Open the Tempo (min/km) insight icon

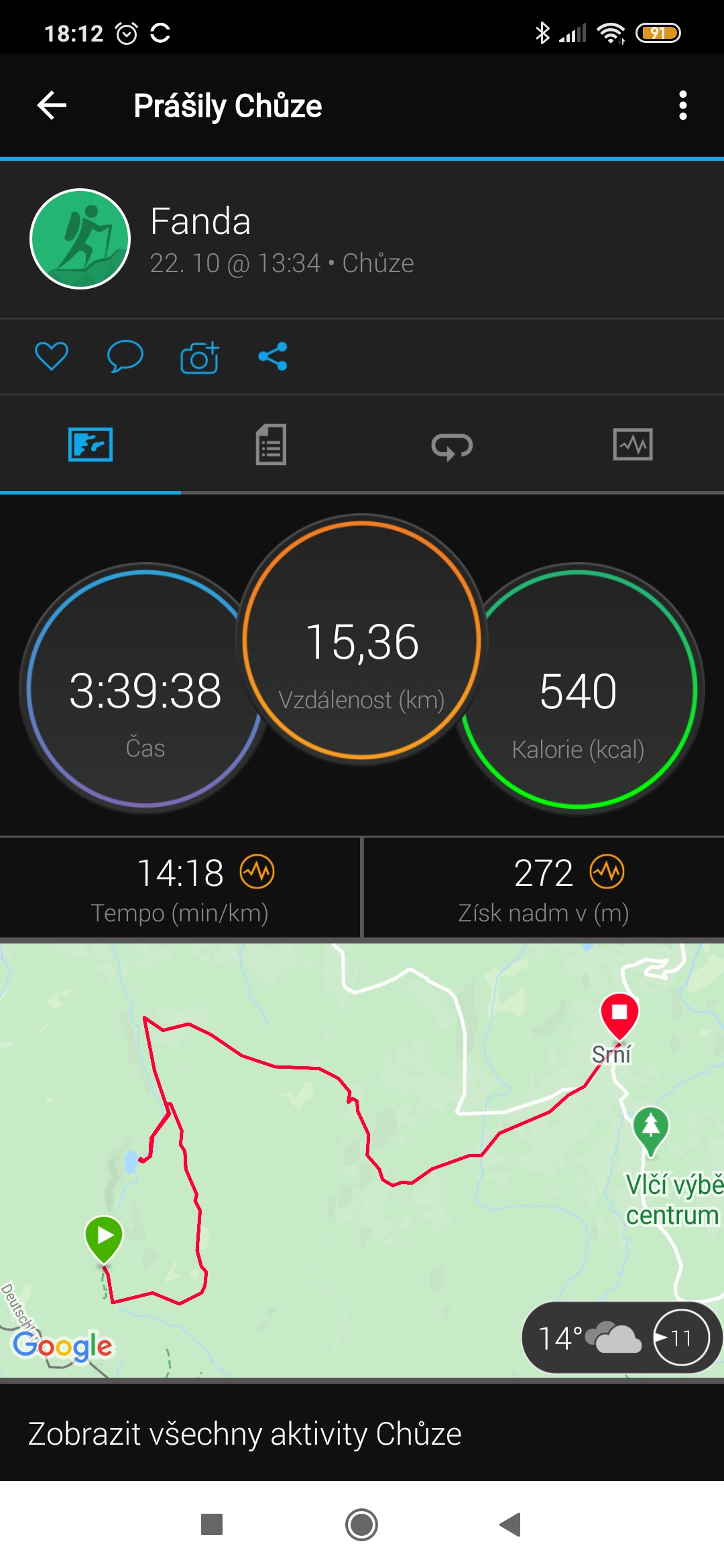257,872
